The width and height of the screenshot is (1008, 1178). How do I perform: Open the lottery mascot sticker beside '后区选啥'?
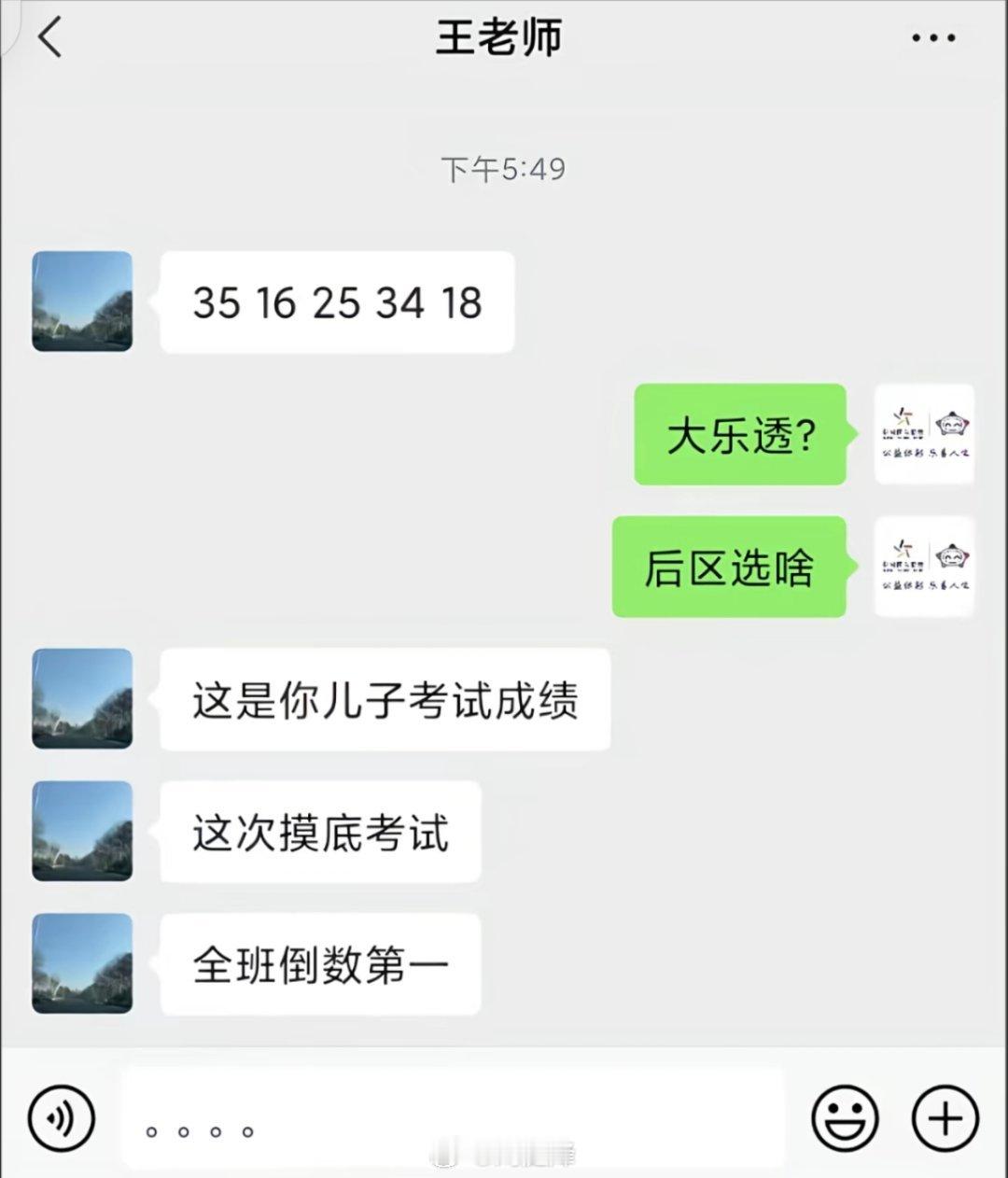click(922, 568)
